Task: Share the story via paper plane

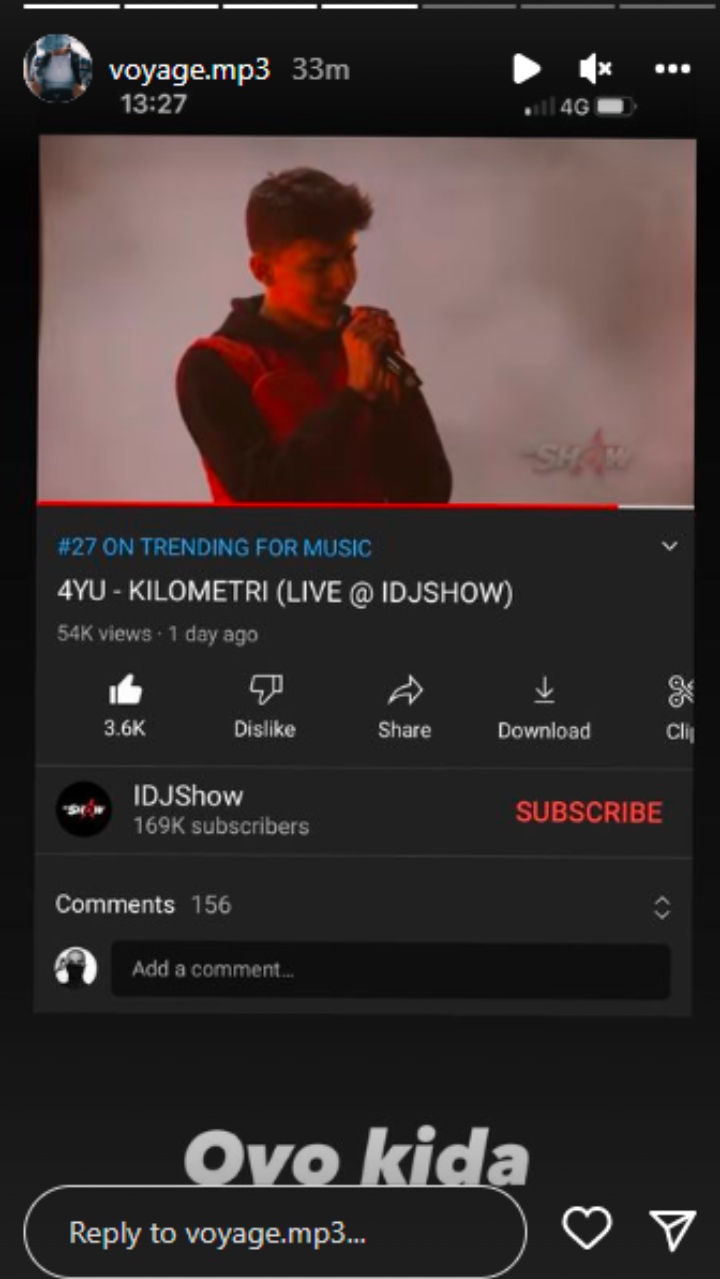Action: pos(672,1229)
